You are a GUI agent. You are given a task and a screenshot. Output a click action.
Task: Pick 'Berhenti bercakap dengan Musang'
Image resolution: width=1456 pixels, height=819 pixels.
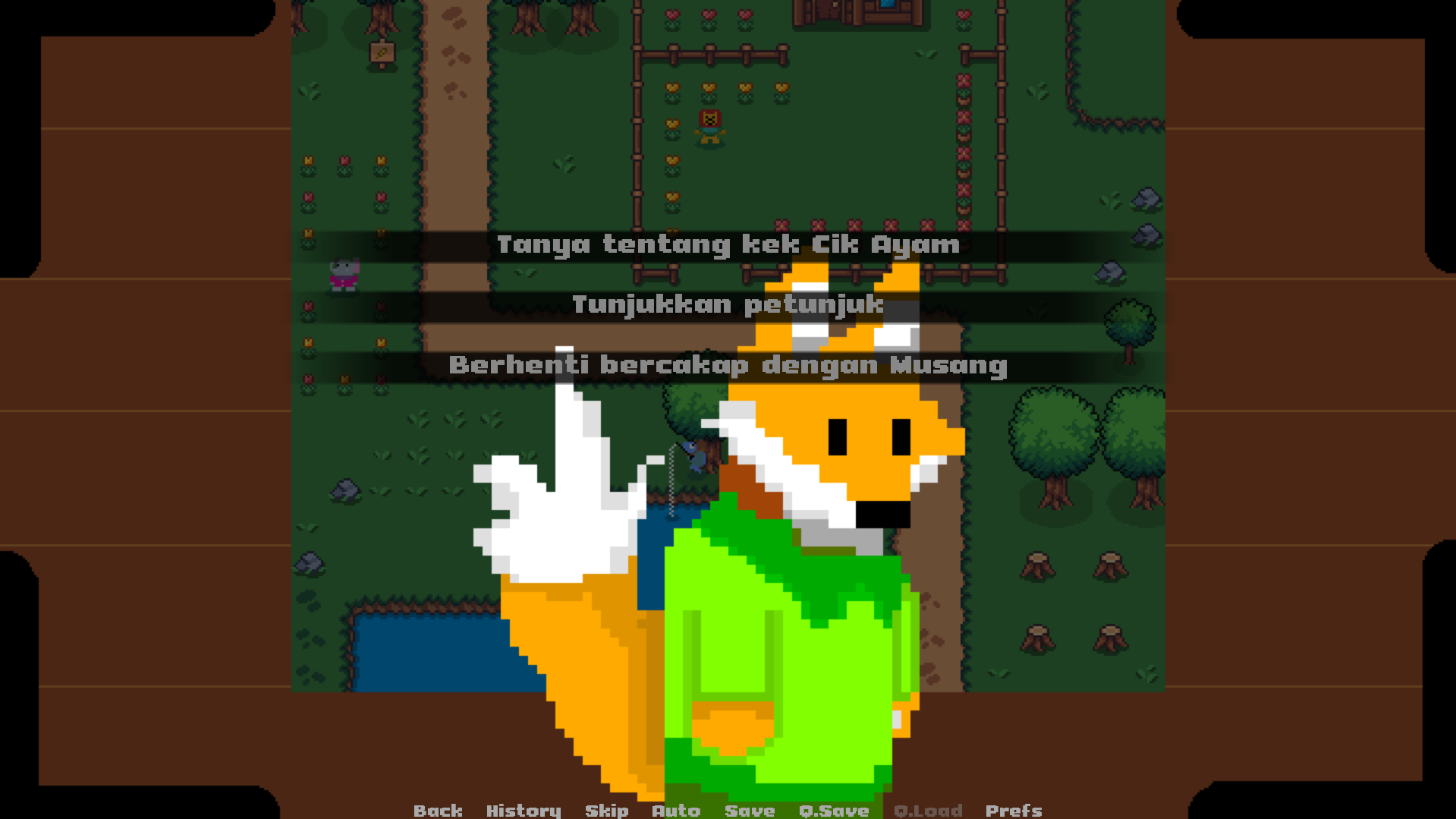click(x=728, y=366)
